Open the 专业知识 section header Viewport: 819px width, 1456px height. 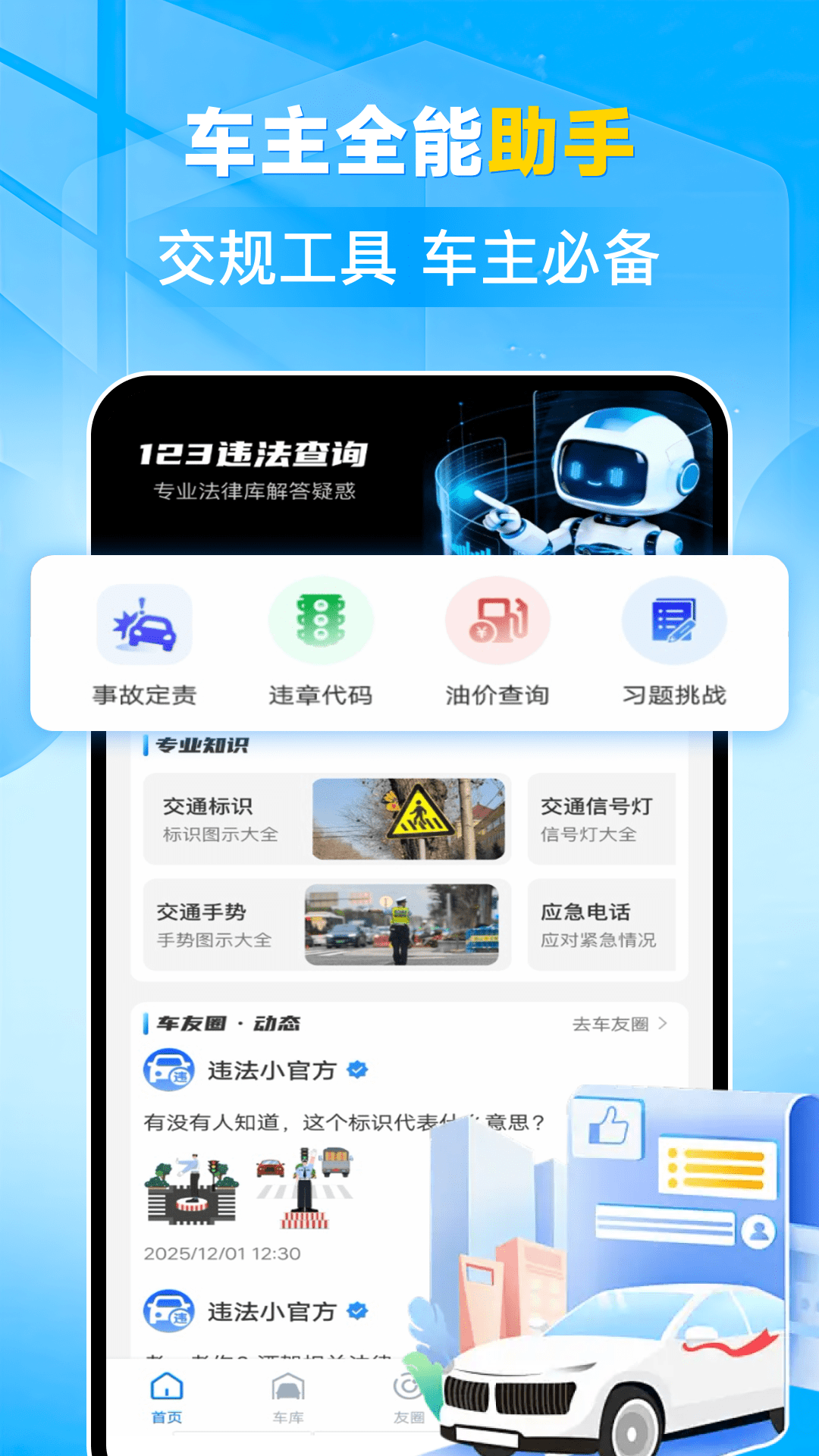click(x=199, y=745)
